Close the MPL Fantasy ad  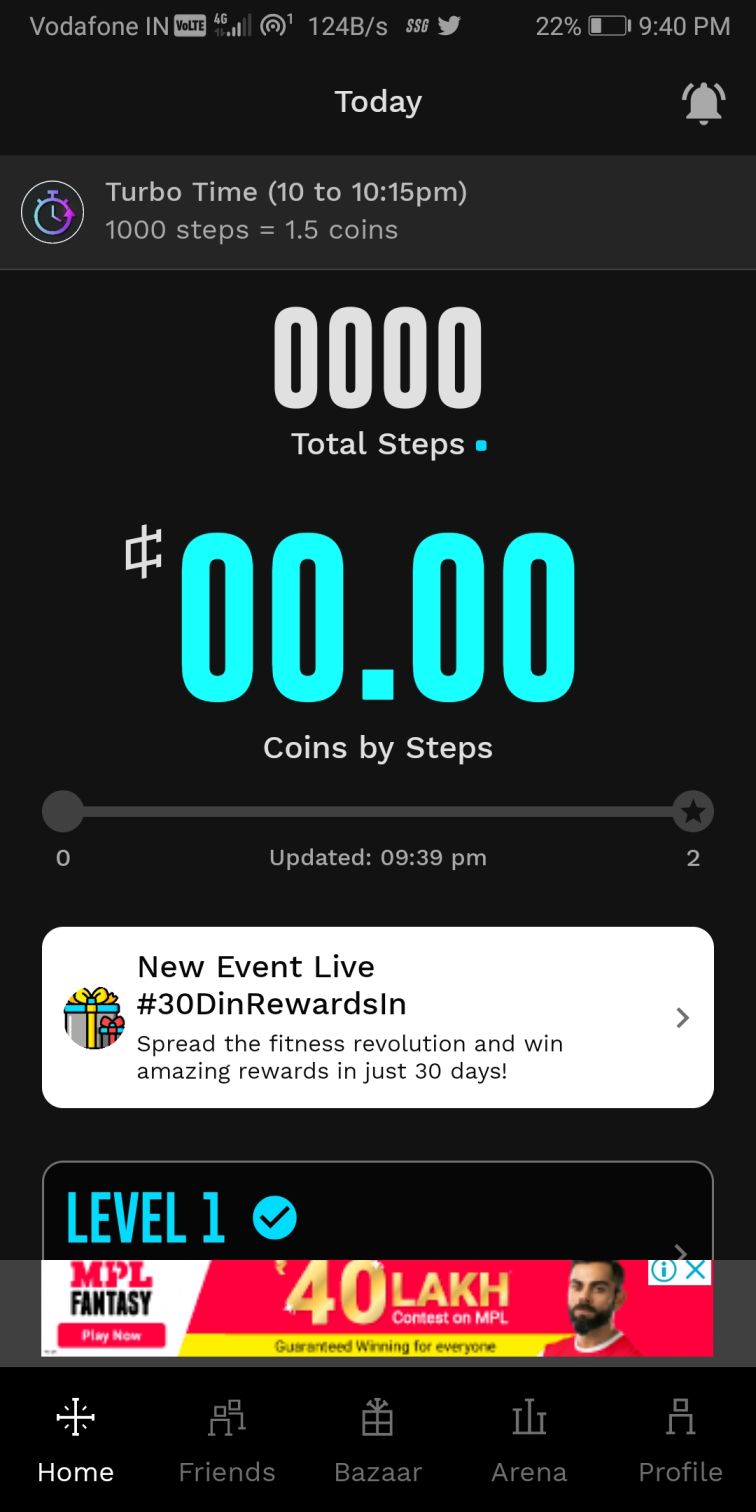pyautogui.click(x=697, y=1271)
